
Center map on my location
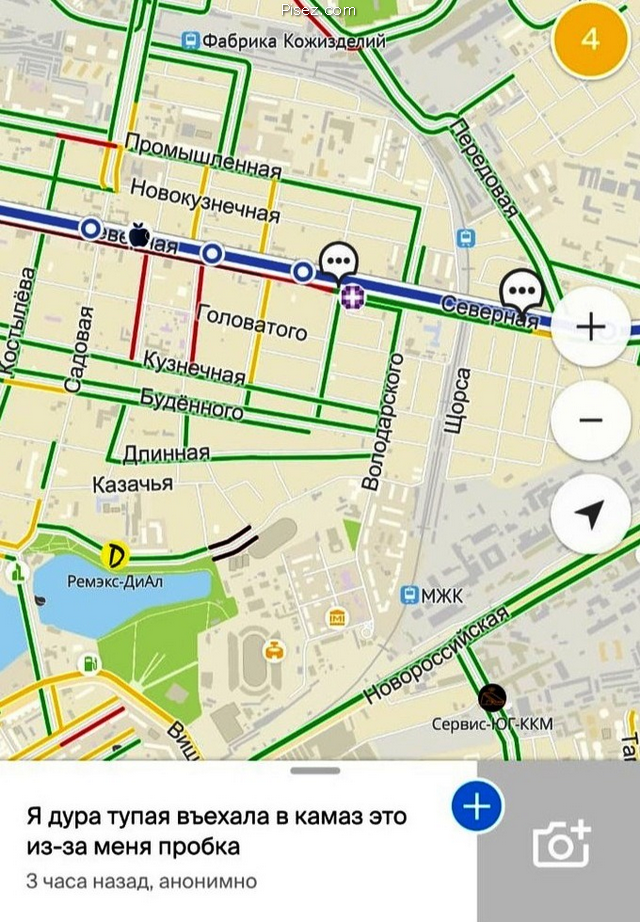tap(590, 514)
